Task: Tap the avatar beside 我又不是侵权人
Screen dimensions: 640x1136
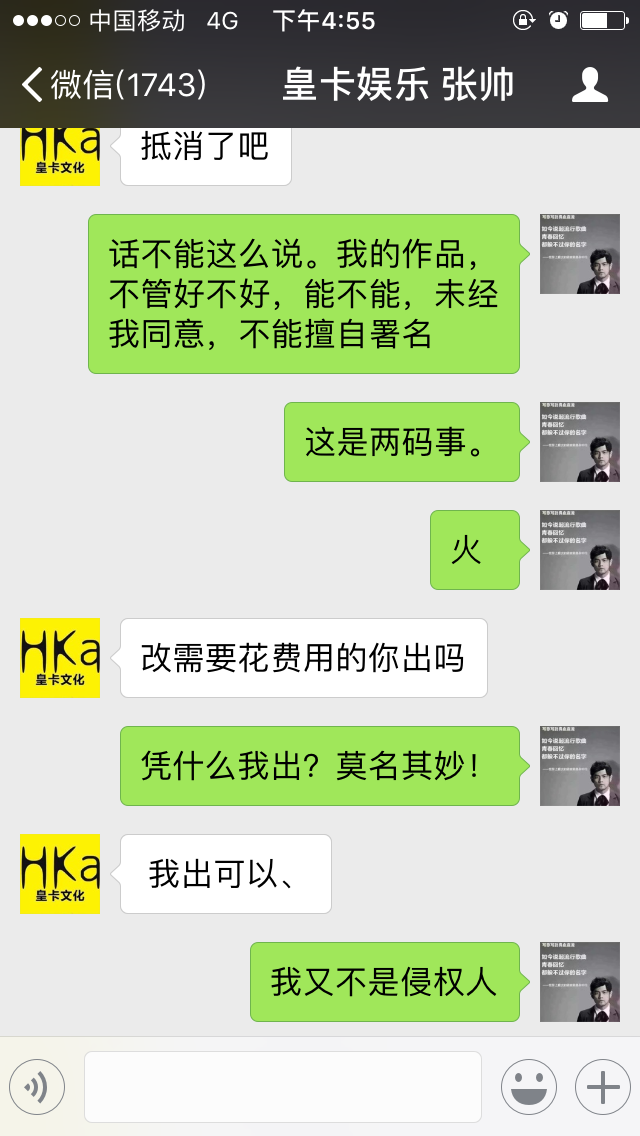Action: [580, 982]
